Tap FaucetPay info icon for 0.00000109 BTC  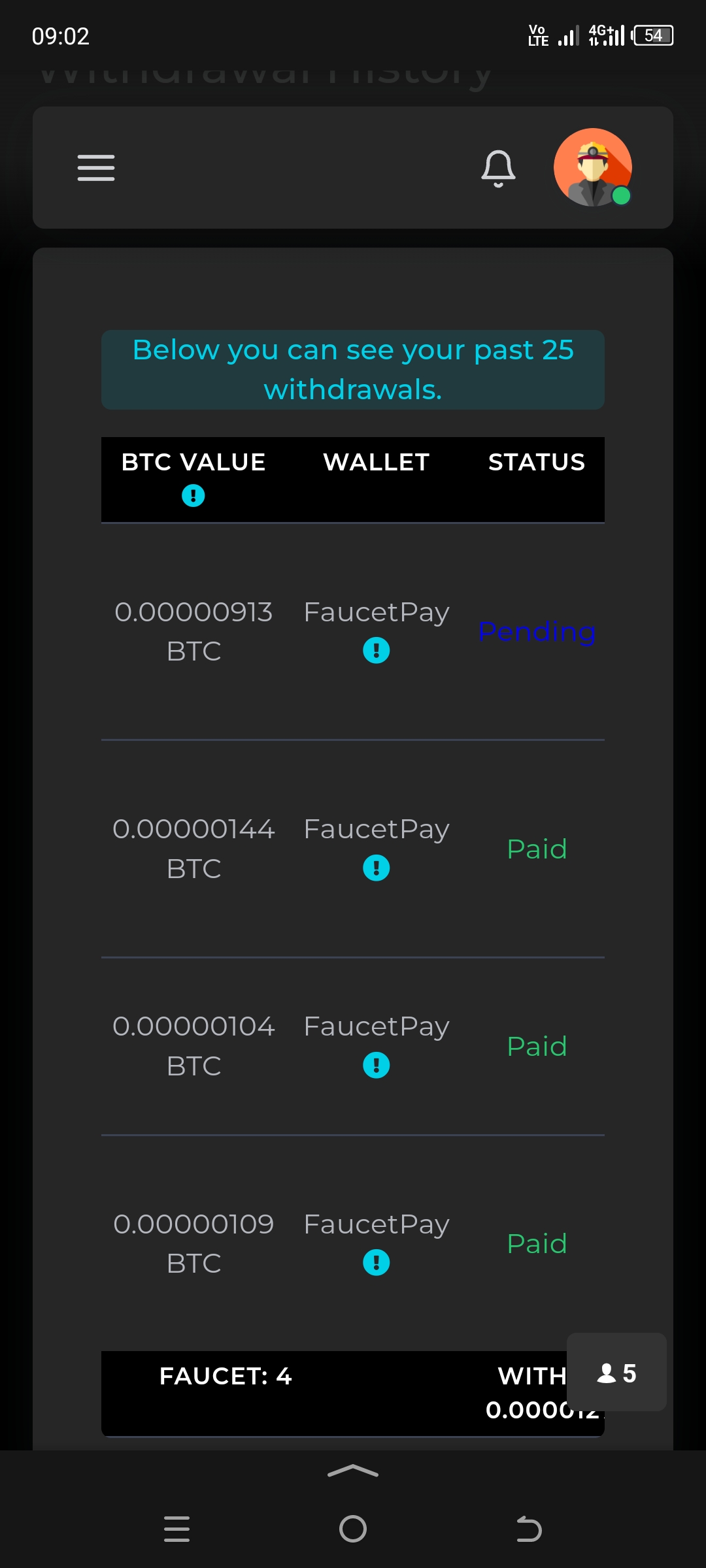[377, 1262]
